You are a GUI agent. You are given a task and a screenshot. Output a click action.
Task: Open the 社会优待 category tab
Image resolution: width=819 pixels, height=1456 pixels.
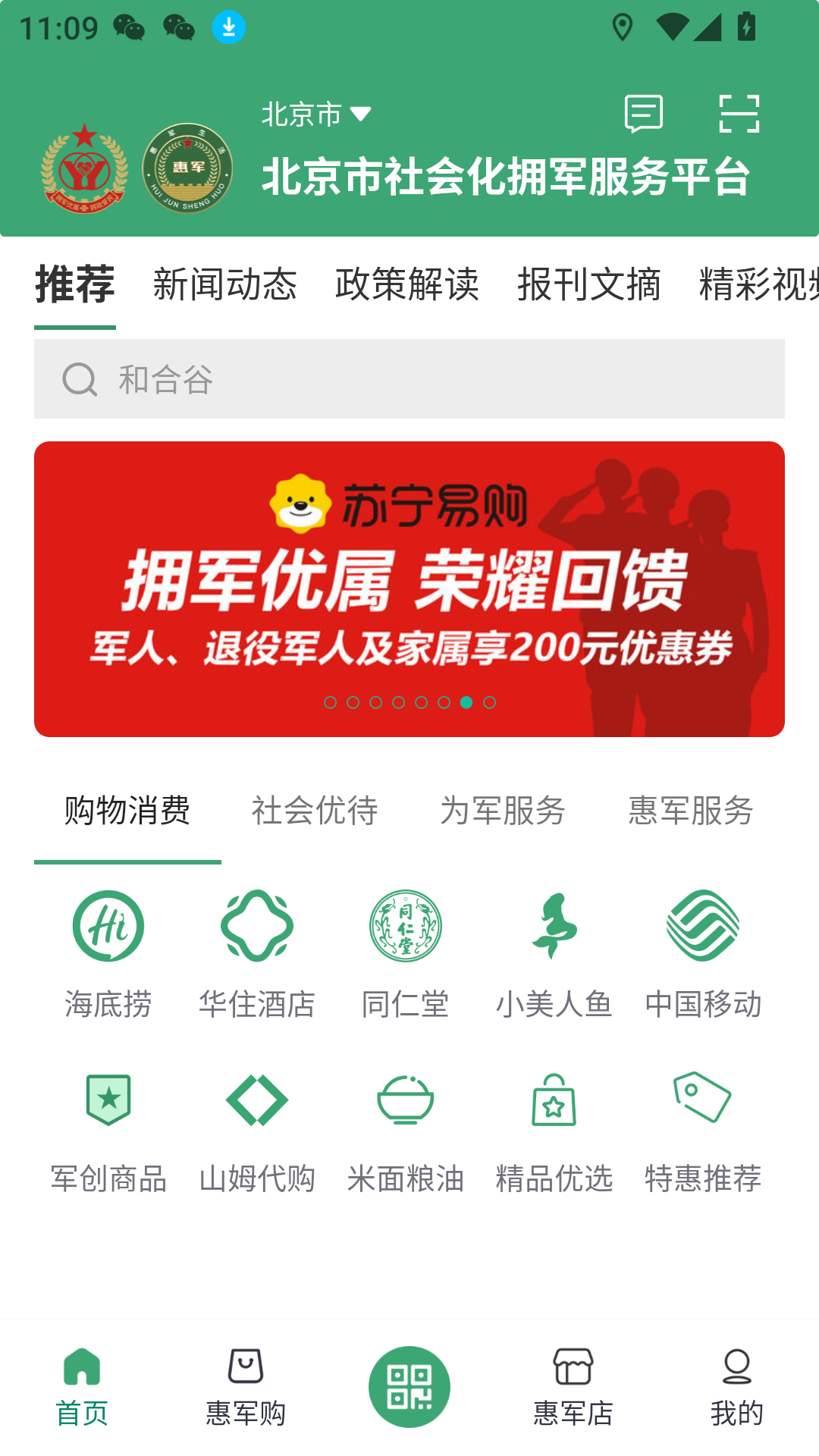pyautogui.click(x=316, y=811)
